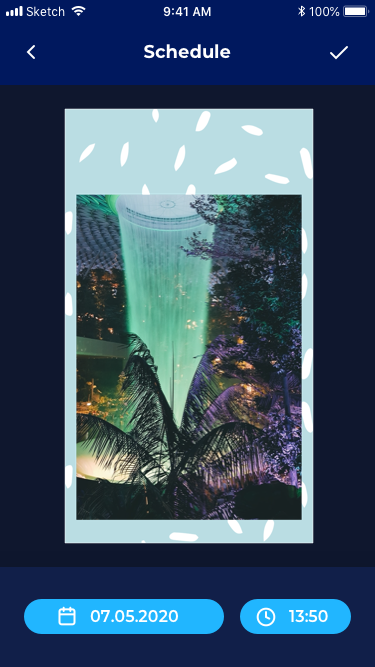Open the waterfall post preview
375x667 pixels.
tap(189, 326)
